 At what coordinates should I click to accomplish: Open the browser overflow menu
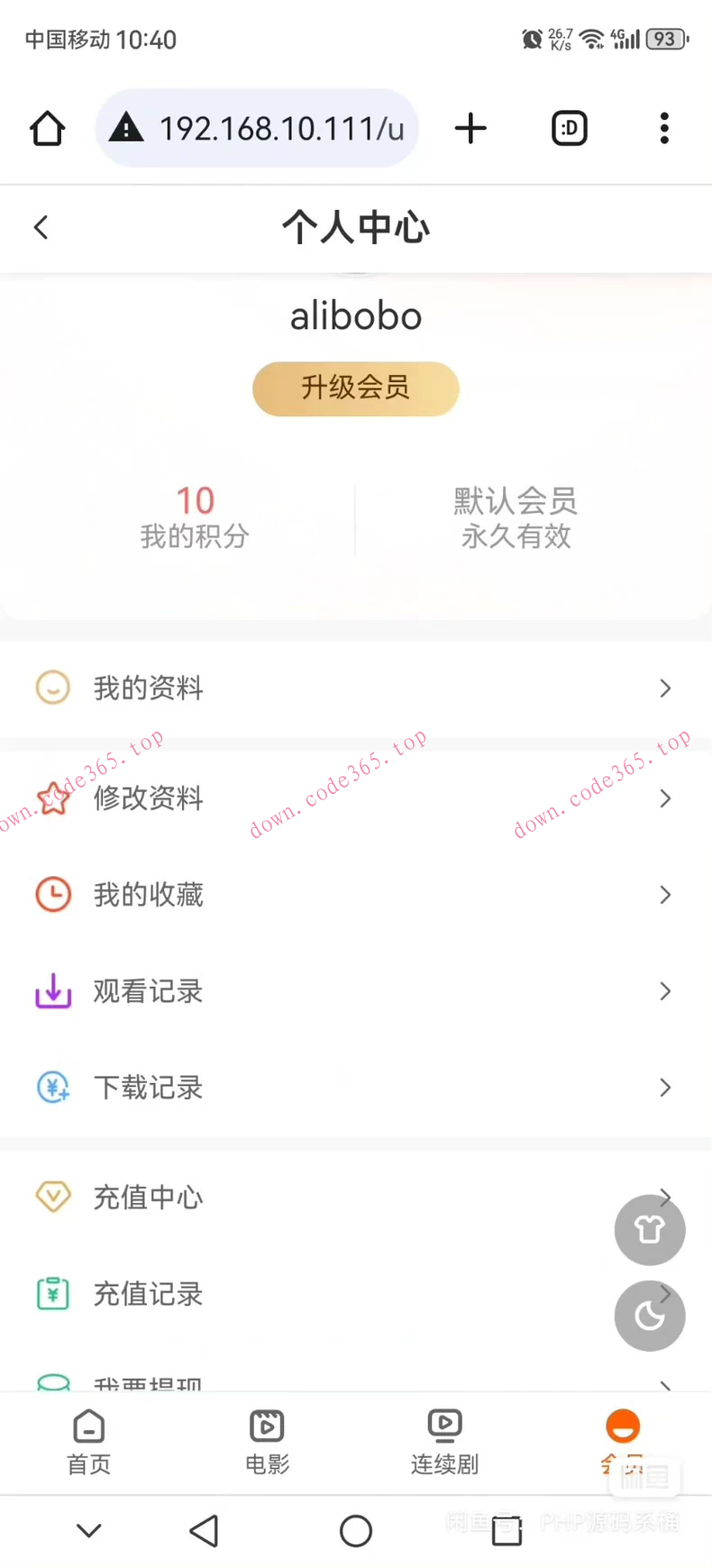664,128
